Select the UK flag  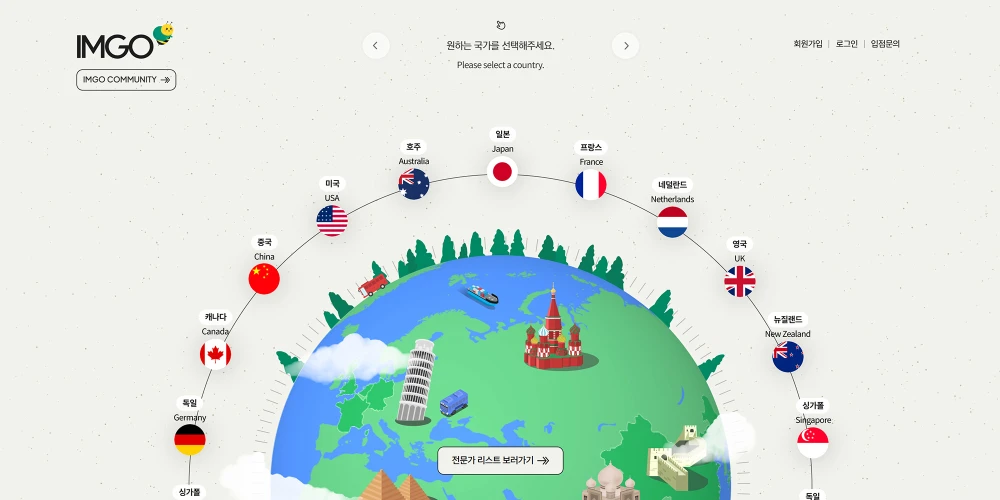tap(740, 282)
